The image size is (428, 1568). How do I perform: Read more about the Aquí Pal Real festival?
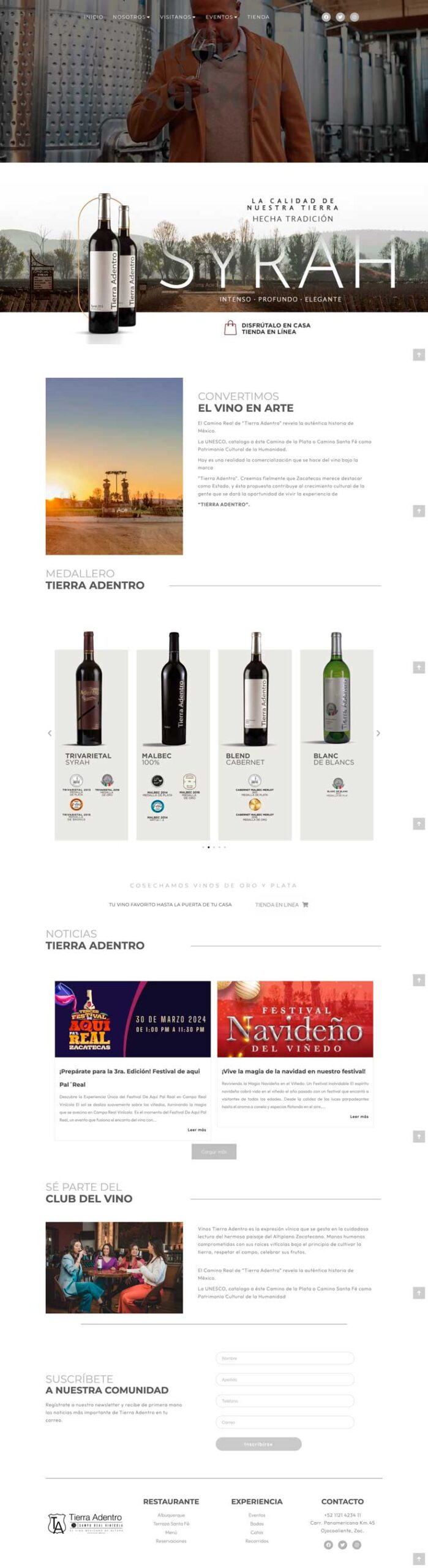[196, 1130]
